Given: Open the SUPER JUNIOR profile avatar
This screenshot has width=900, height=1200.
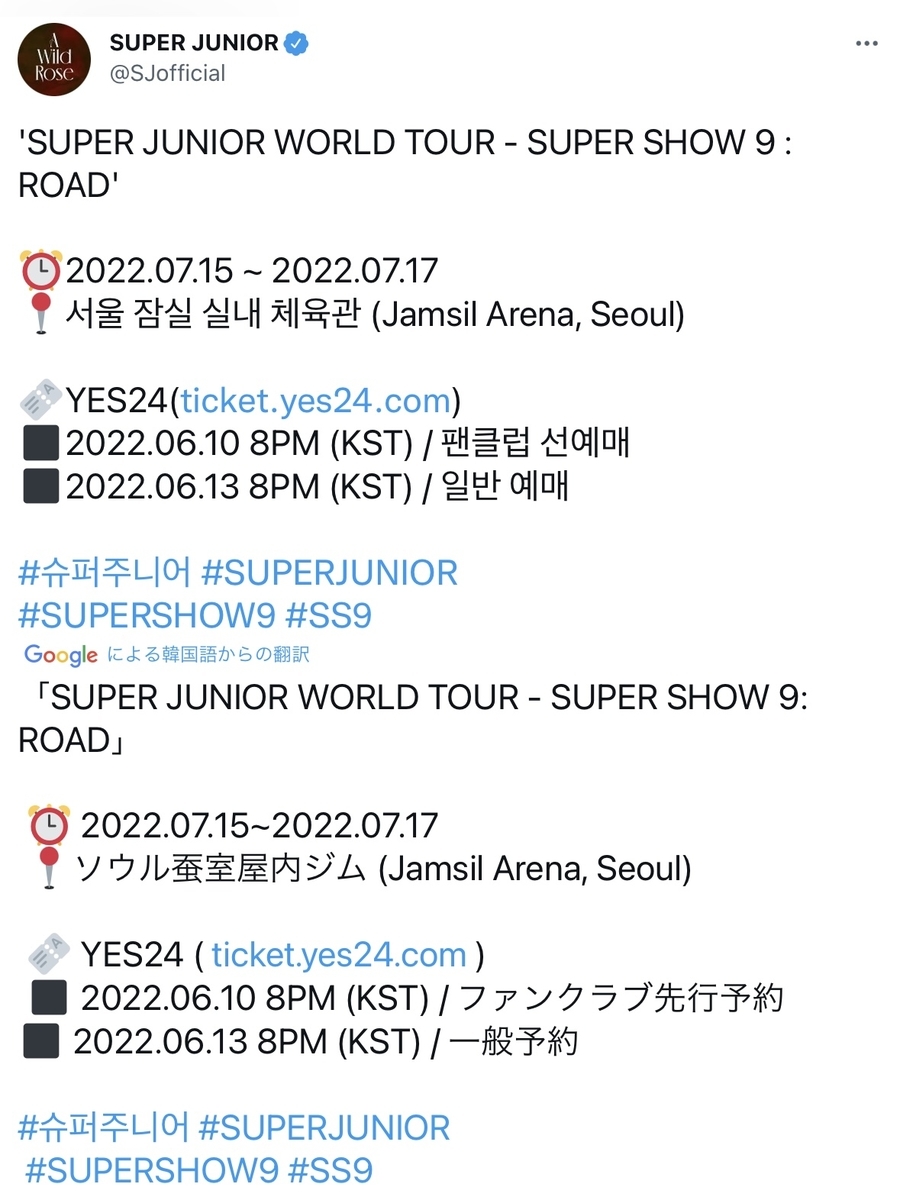Looking at the screenshot, I should pyautogui.click(x=54, y=60).
